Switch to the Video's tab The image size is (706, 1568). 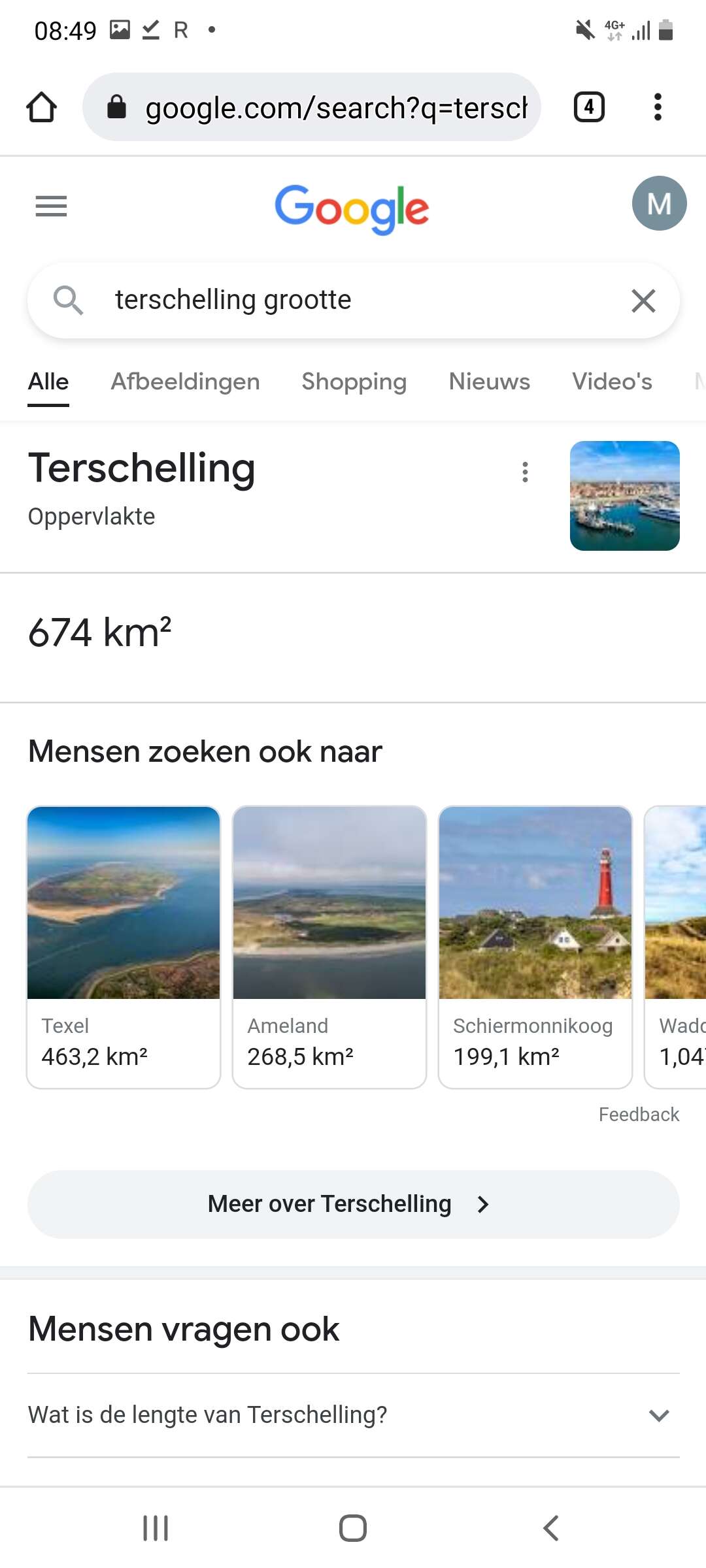pyautogui.click(x=612, y=382)
